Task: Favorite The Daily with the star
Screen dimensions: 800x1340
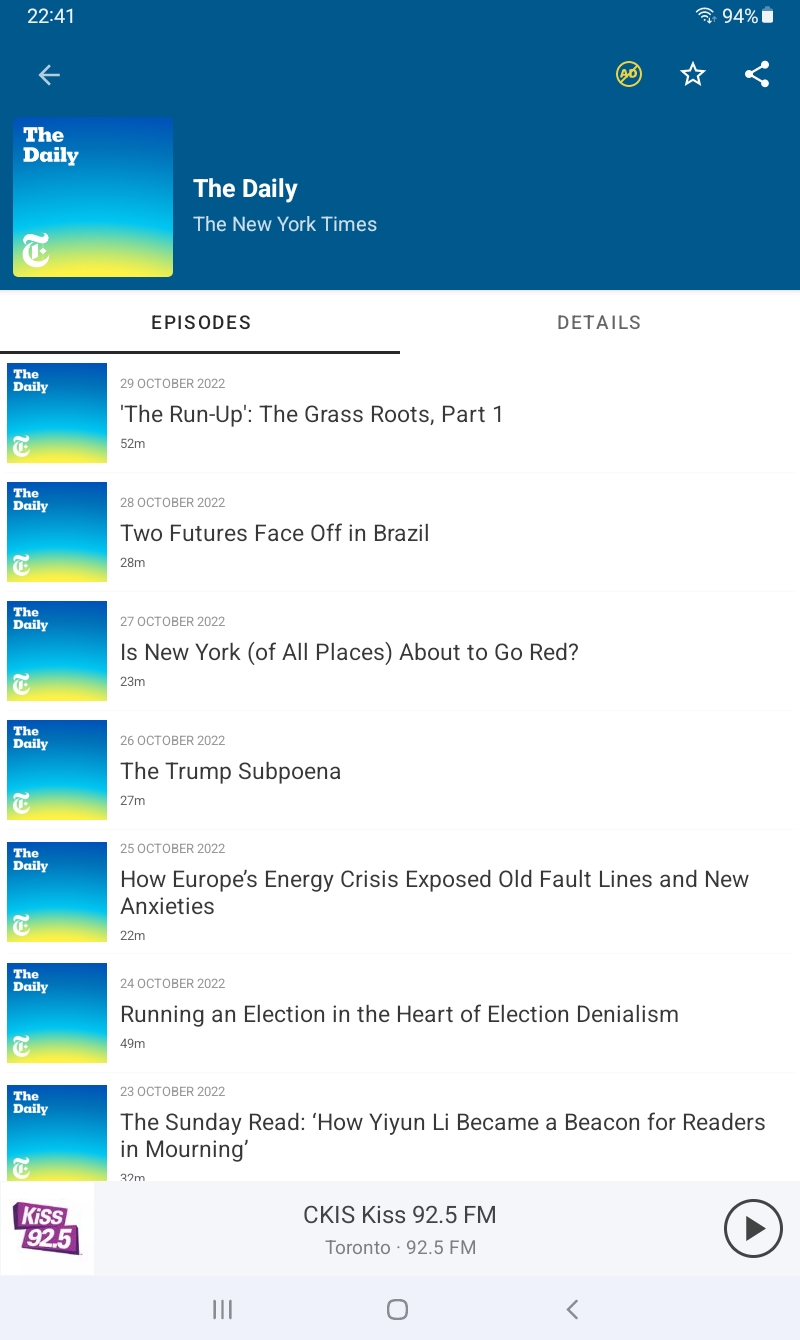Action: click(693, 75)
